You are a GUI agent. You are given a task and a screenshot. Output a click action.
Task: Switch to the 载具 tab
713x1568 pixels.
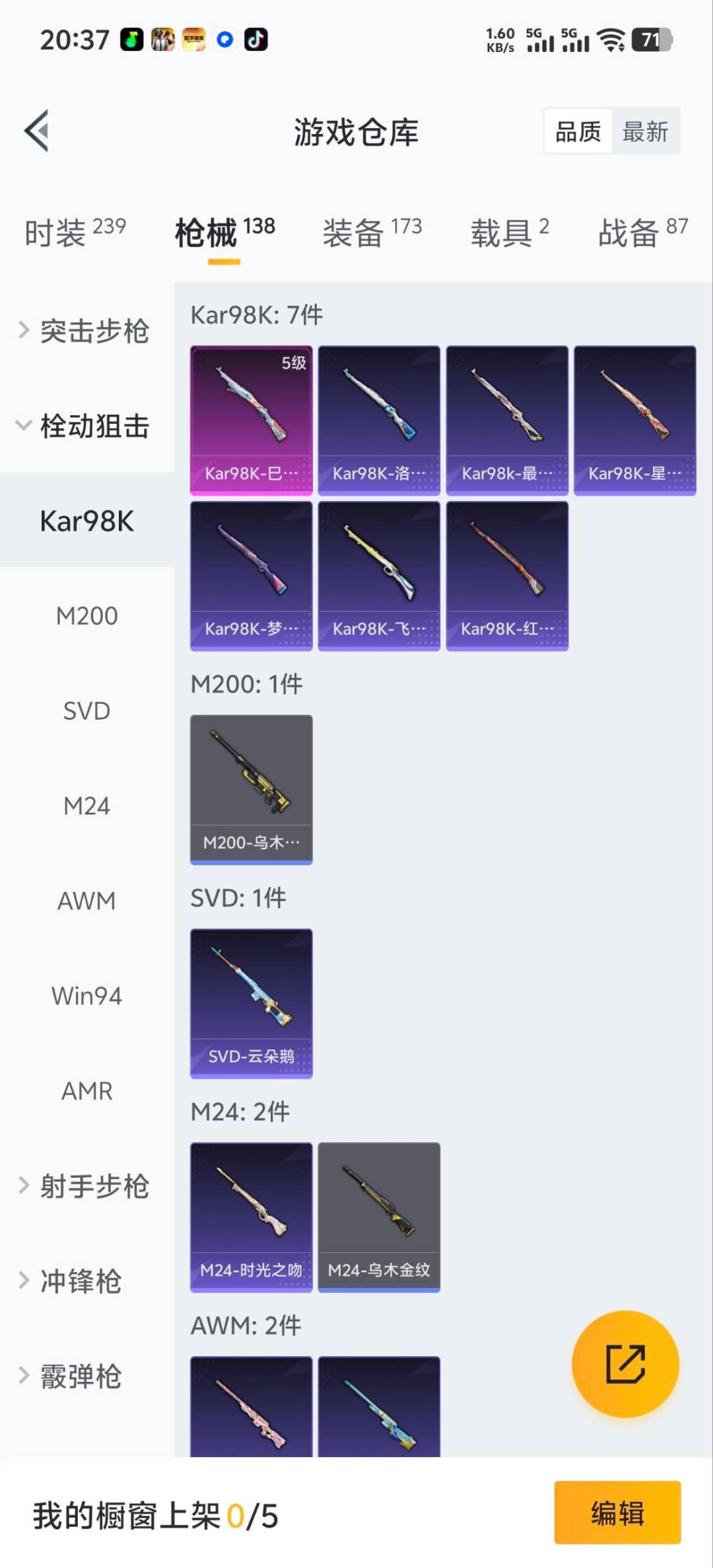509,232
